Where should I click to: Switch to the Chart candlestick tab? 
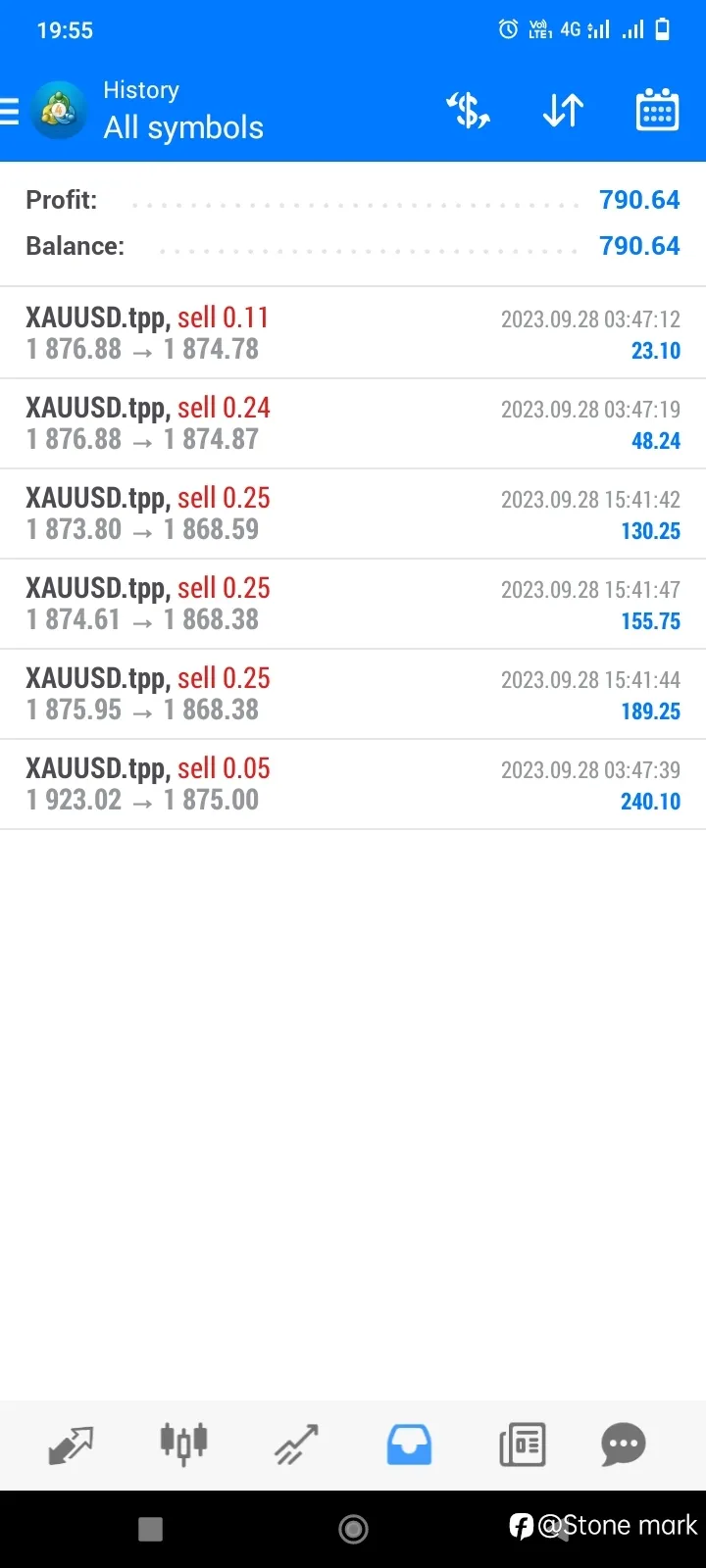tap(183, 1444)
